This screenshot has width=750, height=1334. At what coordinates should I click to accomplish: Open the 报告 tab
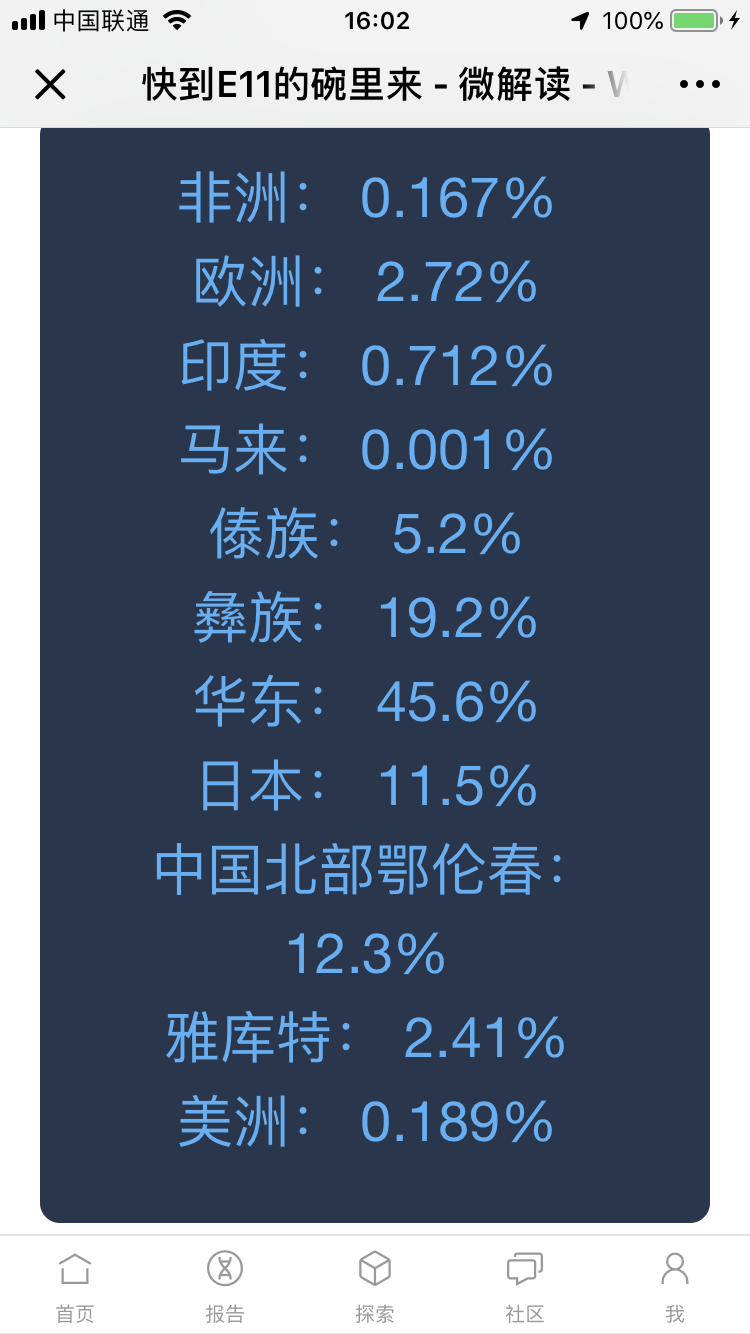(x=225, y=1286)
